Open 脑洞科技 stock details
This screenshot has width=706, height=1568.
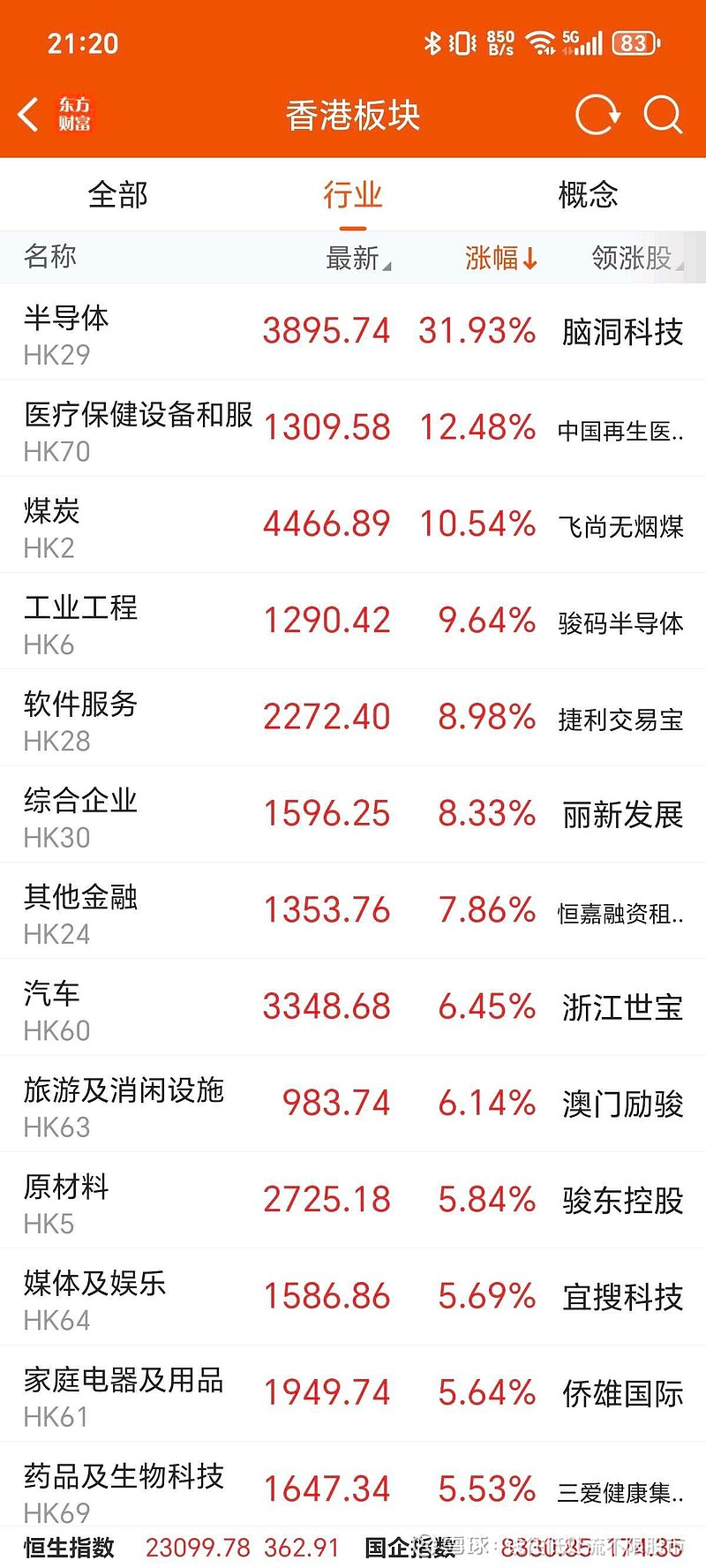tap(622, 331)
